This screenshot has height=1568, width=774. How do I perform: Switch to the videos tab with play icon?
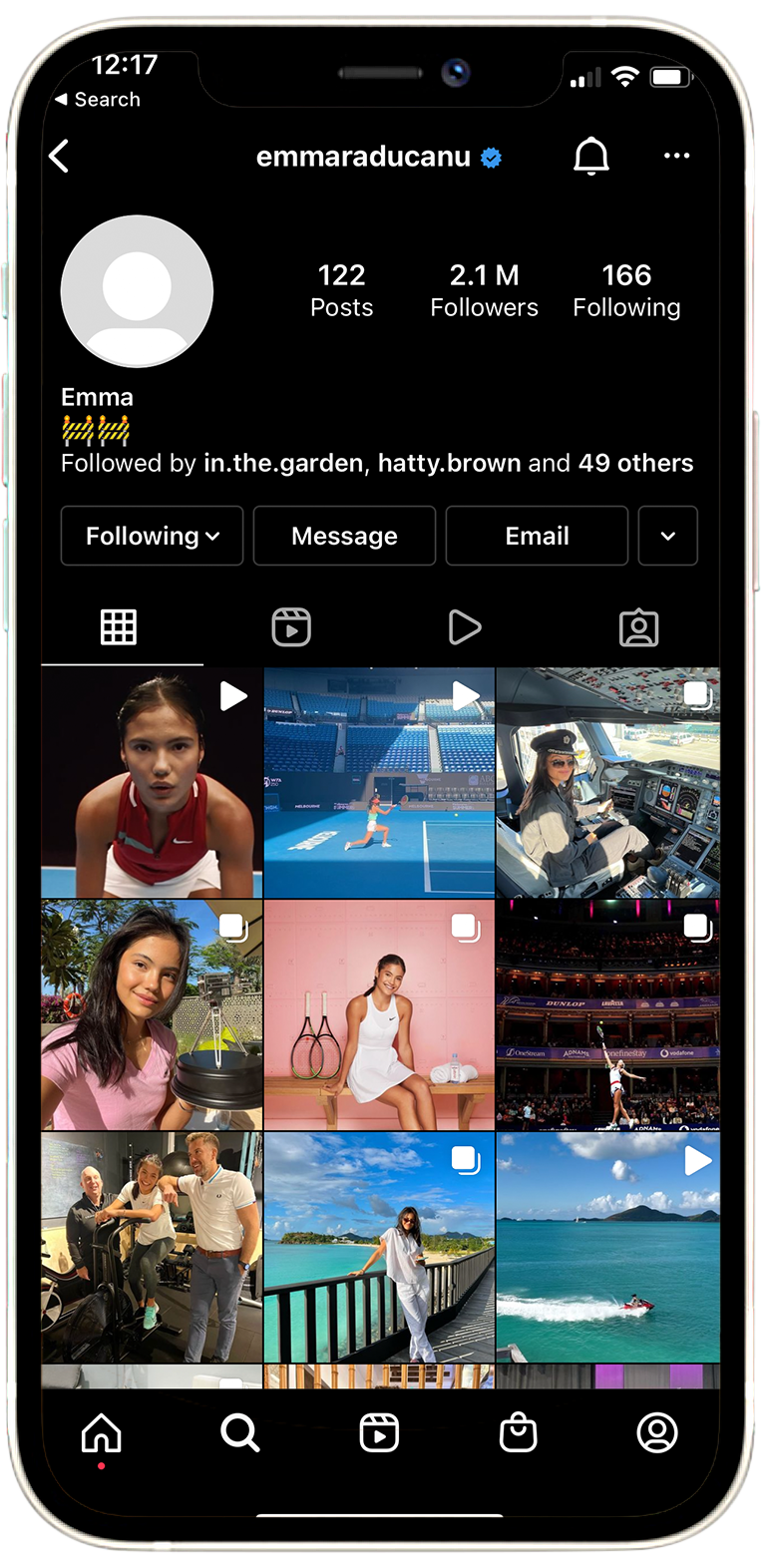[464, 627]
